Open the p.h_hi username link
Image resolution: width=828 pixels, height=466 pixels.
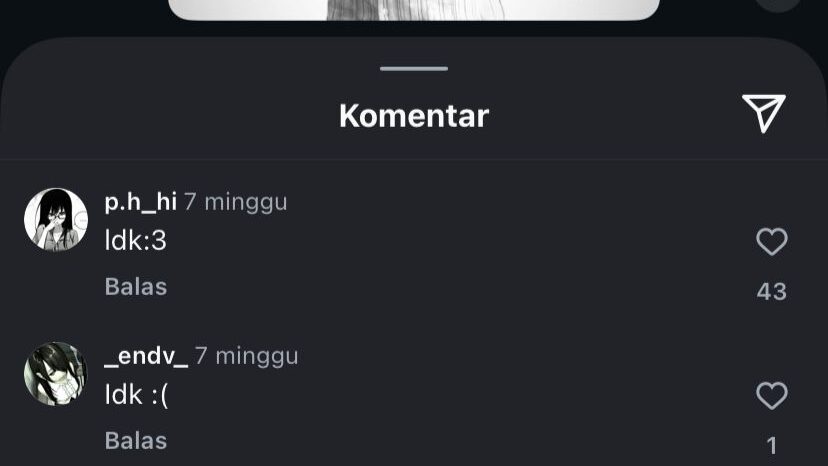pyautogui.click(x=141, y=202)
